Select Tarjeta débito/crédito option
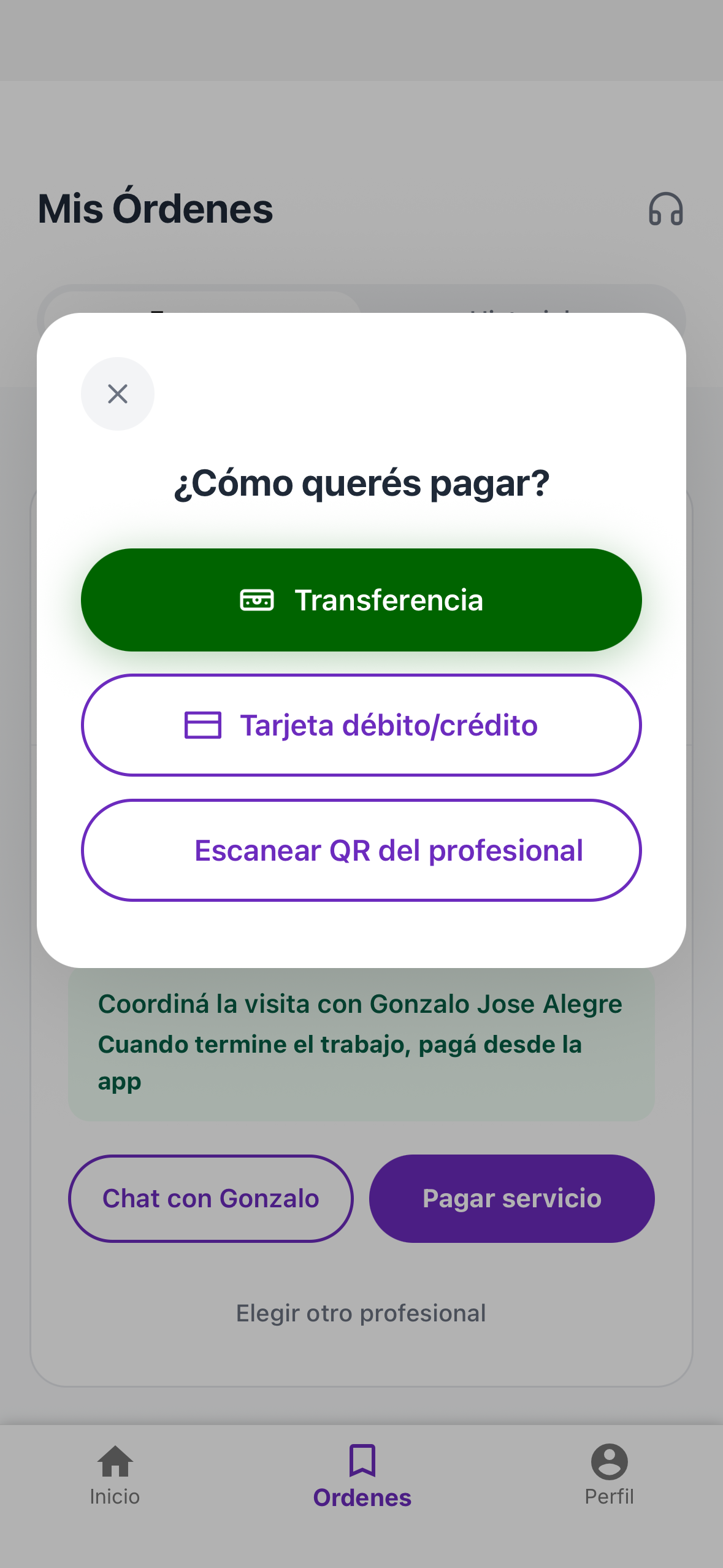Screen dimensions: 723x1568 click(361, 725)
